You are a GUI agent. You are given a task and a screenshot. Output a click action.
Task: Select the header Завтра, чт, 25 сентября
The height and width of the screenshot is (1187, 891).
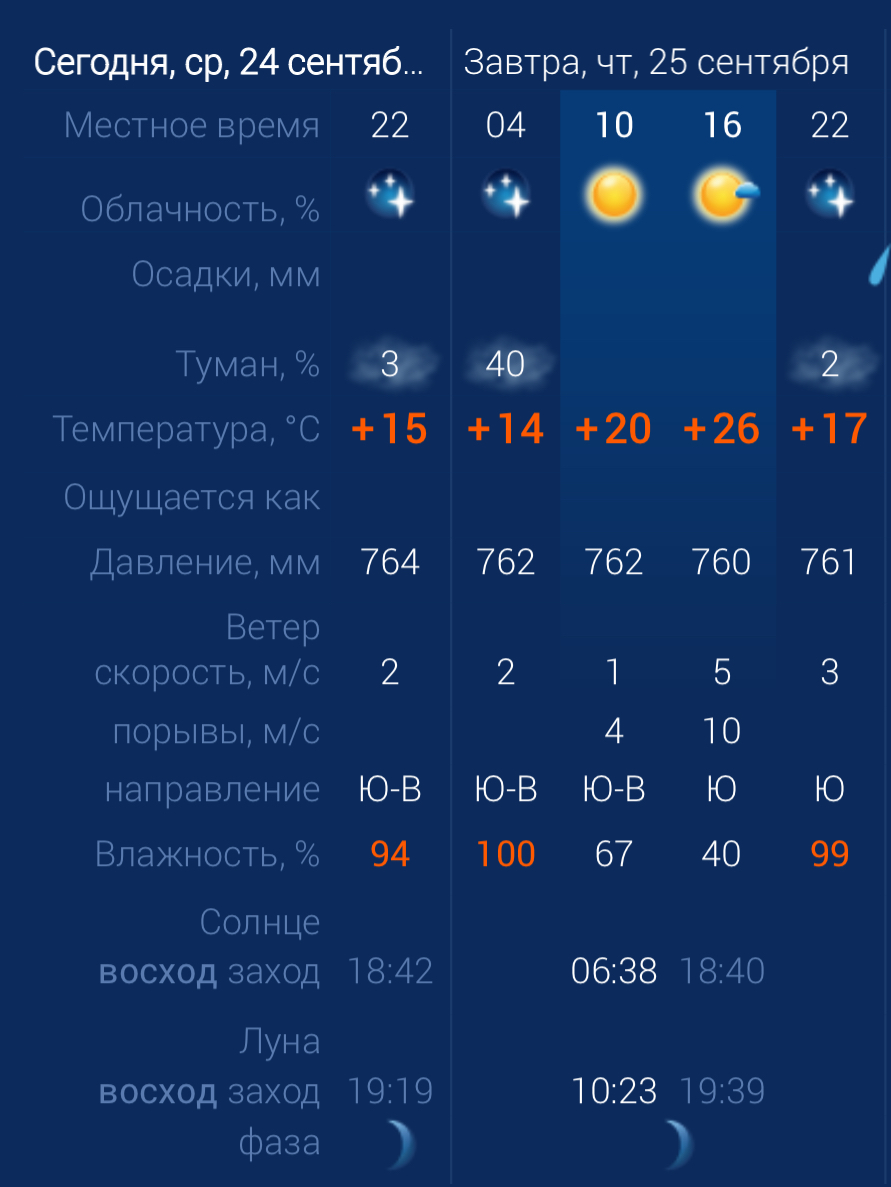coord(656,63)
